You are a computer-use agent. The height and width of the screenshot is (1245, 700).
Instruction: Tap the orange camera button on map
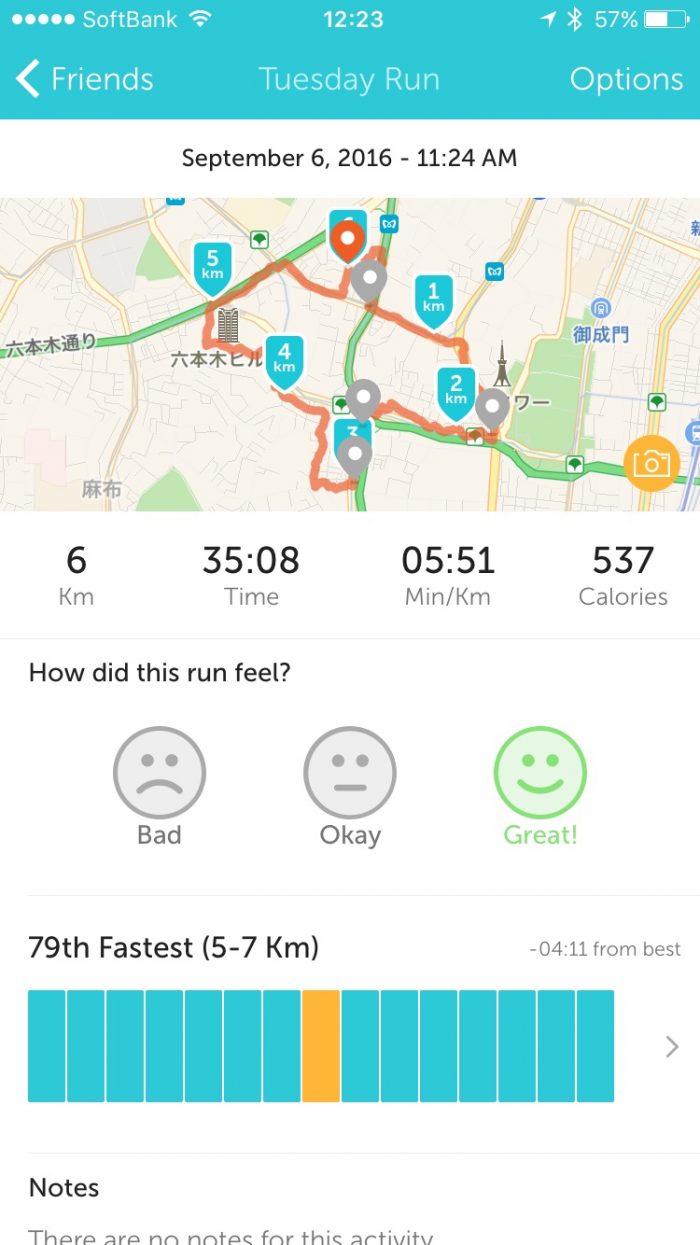pyautogui.click(x=651, y=463)
